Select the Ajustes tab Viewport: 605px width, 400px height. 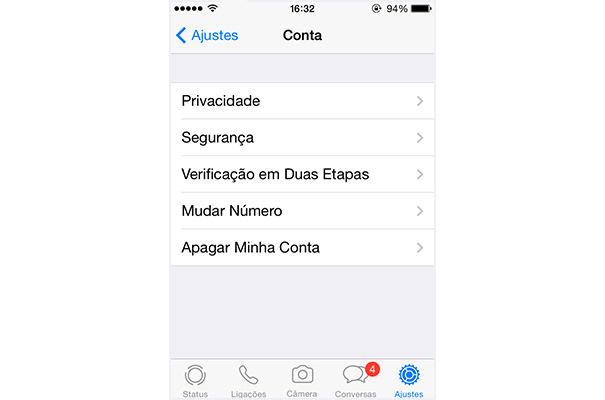tap(408, 380)
